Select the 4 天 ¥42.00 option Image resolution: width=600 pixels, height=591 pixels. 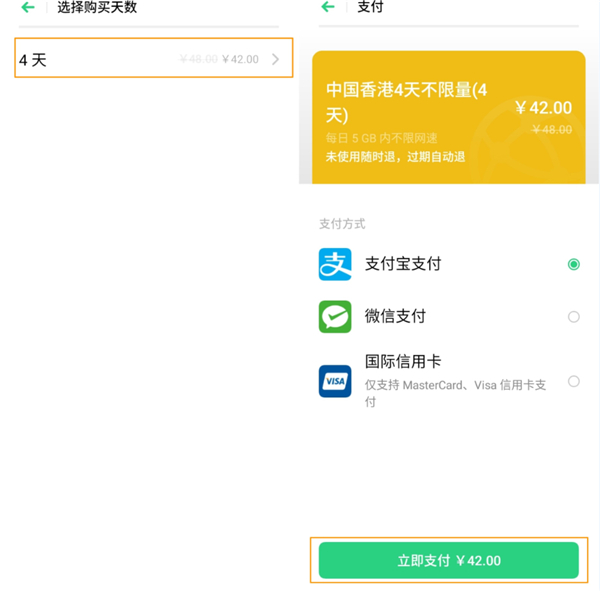point(154,60)
